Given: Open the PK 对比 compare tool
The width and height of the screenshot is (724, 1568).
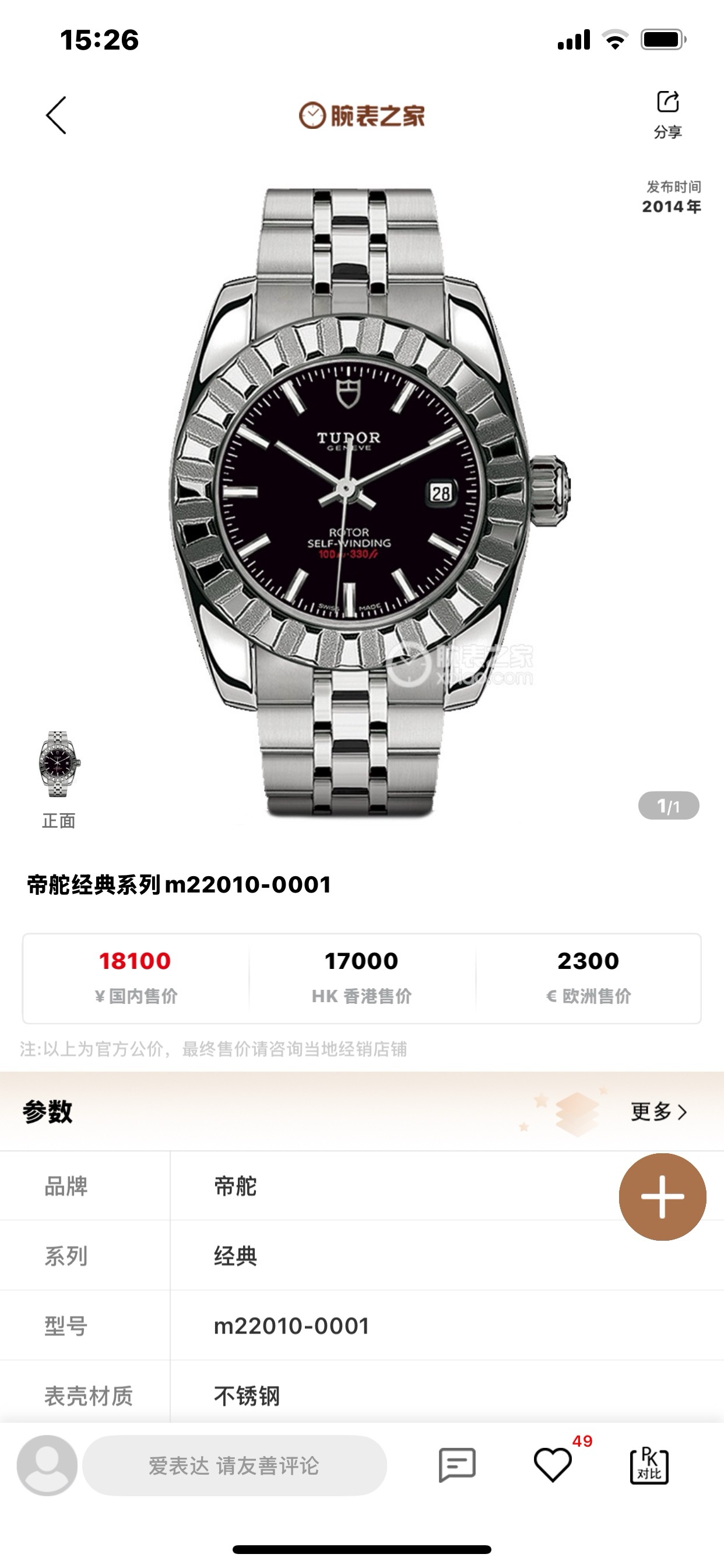Looking at the screenshot, I should tap(649, 1465).
